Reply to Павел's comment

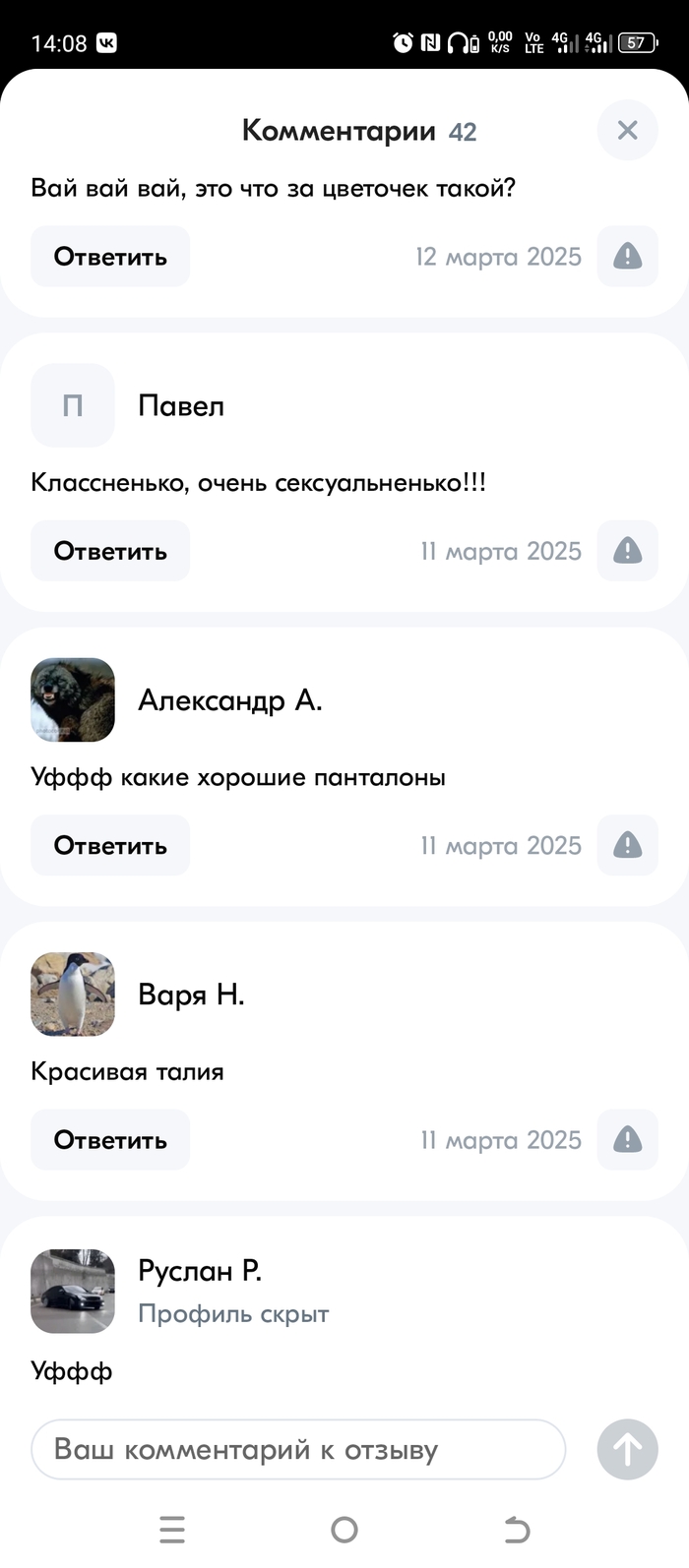coord(110,551)
